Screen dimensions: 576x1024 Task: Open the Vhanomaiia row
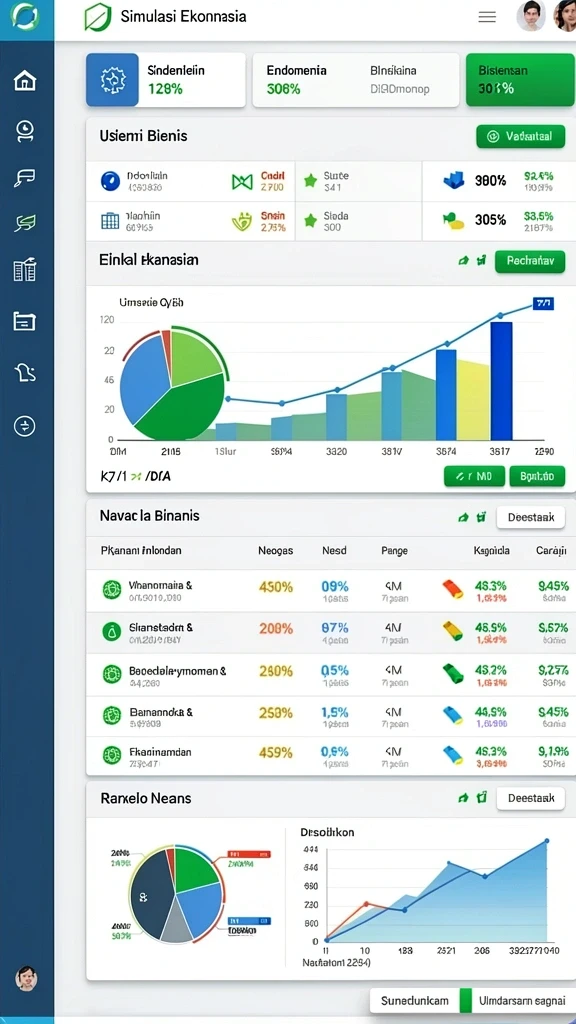point(330,591)
